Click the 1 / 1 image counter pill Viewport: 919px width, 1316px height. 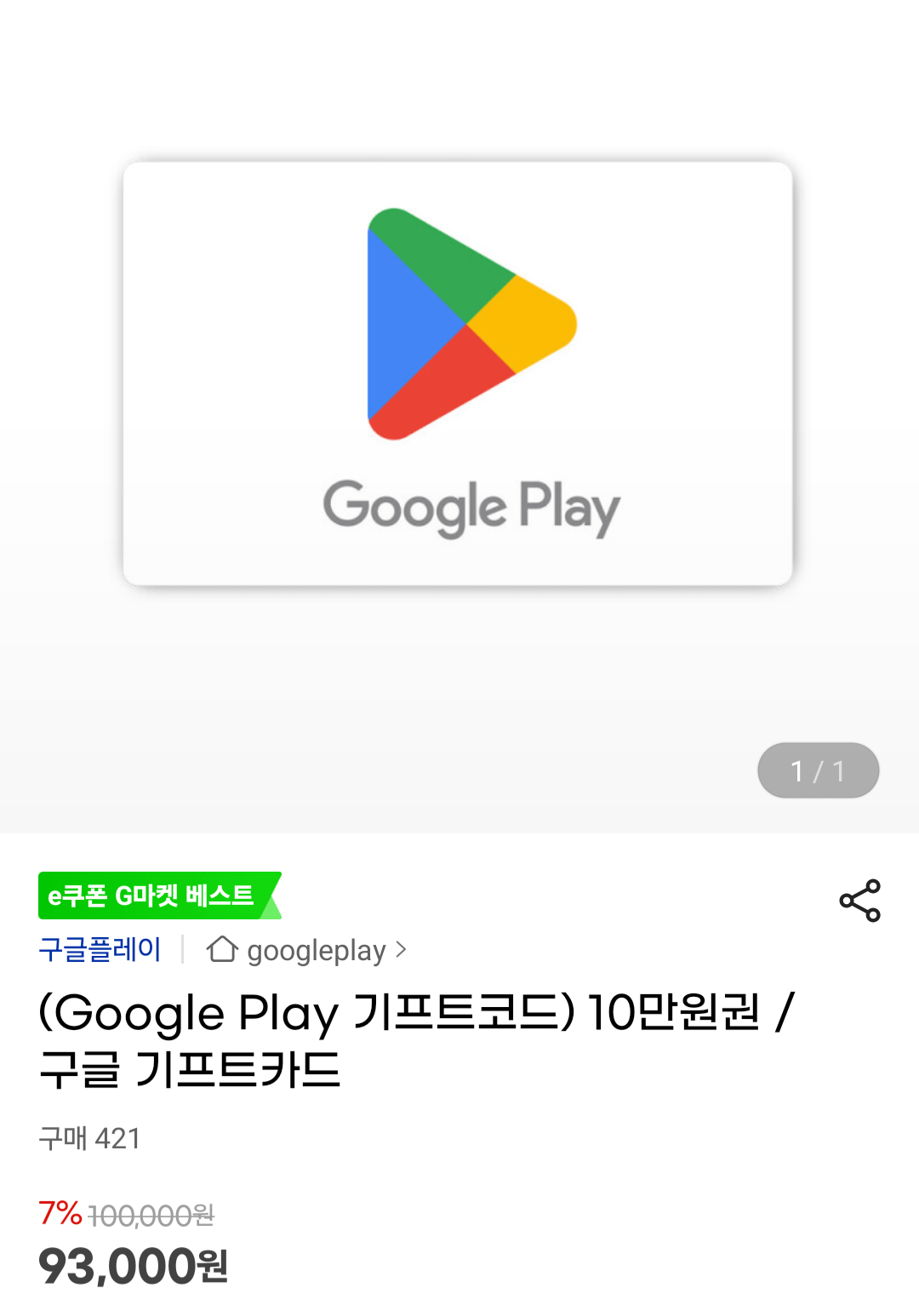(x=818, y=770)
